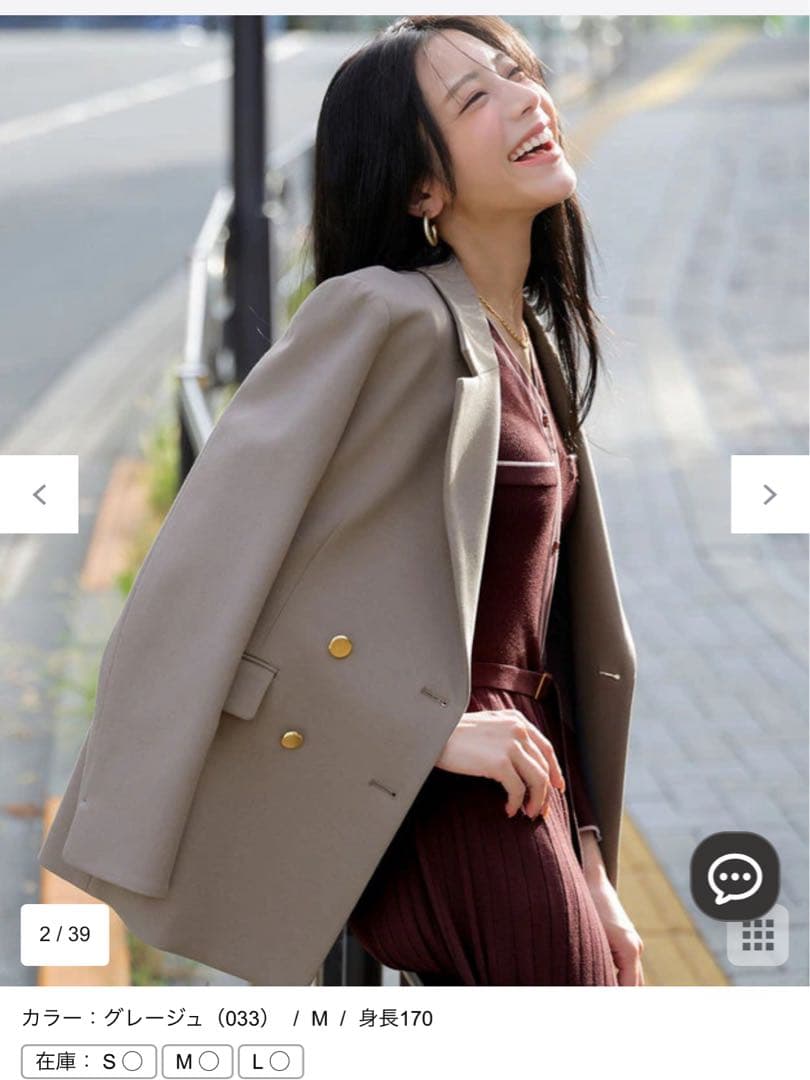
Task: Select size S in stock
Action: pyautogui.click(x=120, y=1062)
